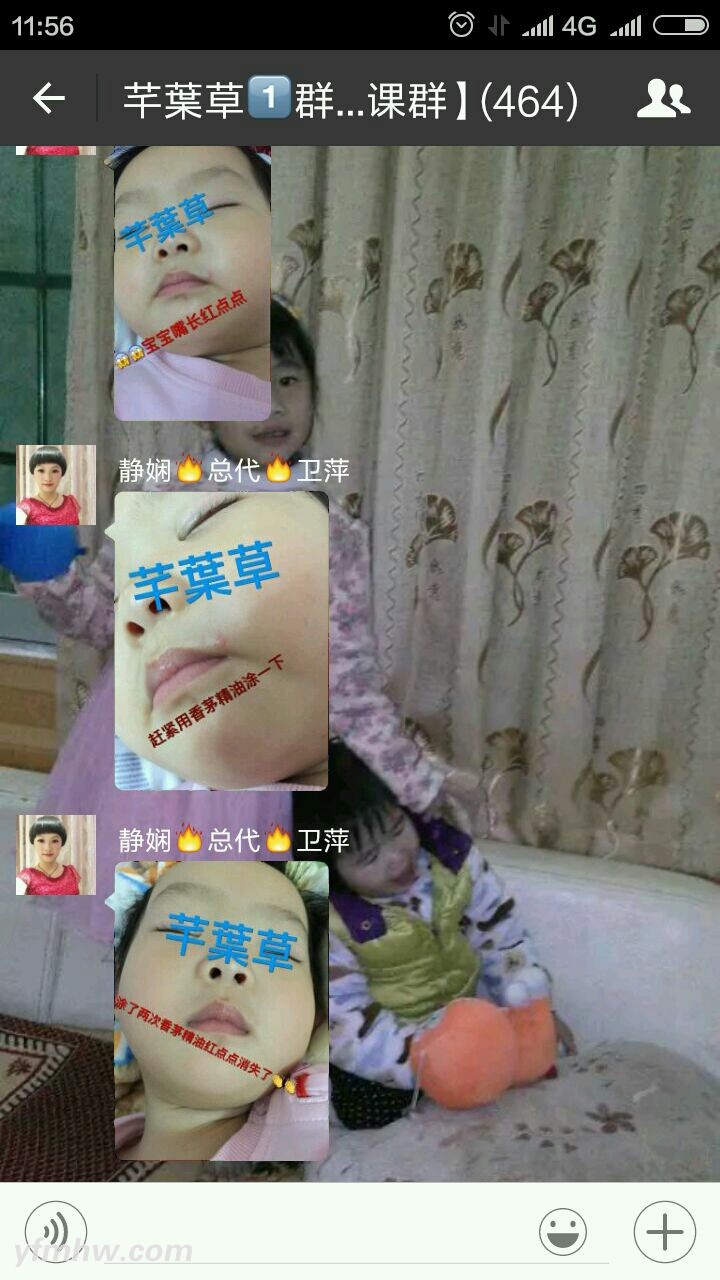Screen dimensions: 720x1280
Task: Open image captioned 赶紧用香茅精油涂一下
Action: pos(221,640)
